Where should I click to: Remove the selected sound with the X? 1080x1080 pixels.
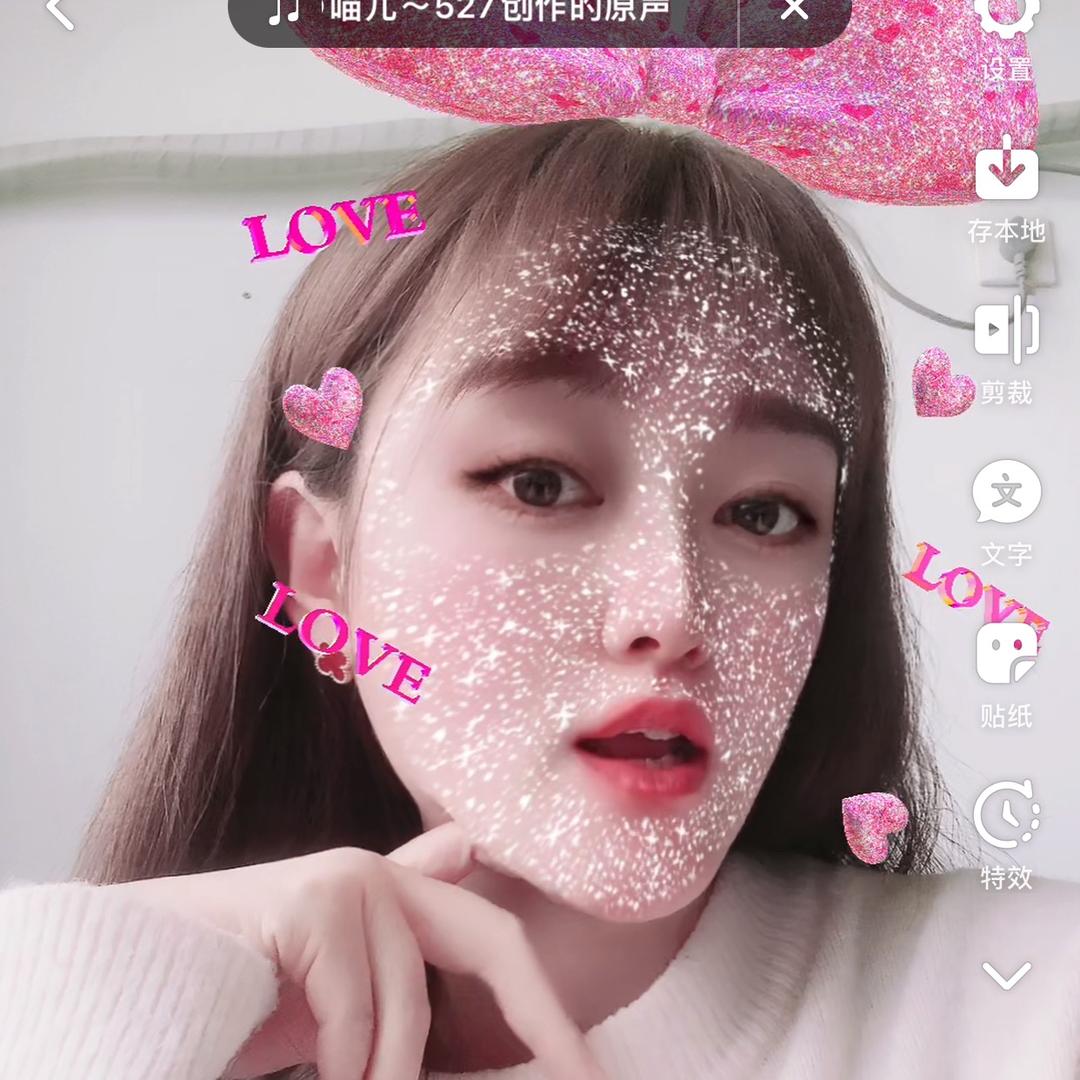794,10
